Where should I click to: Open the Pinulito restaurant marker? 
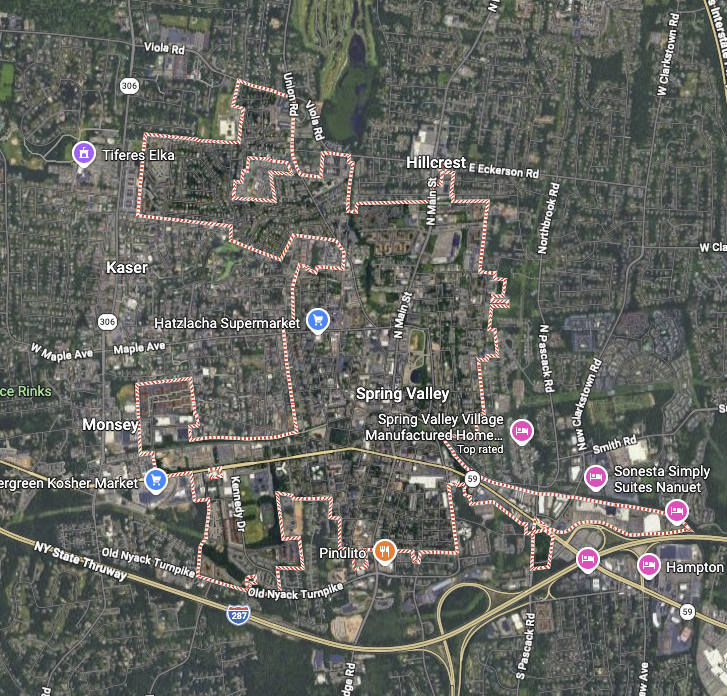click(385, 551)
